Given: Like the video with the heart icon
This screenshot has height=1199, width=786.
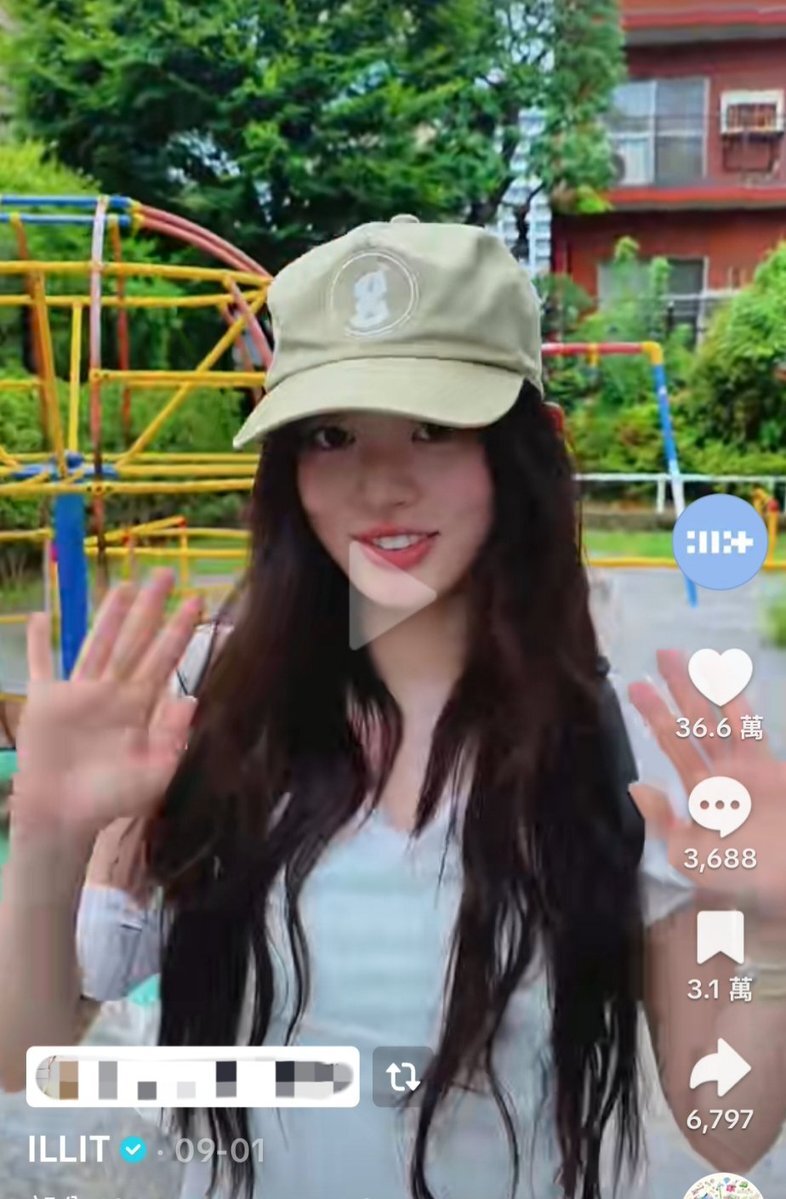Looking at the screenshot, I should pos(720,677).
